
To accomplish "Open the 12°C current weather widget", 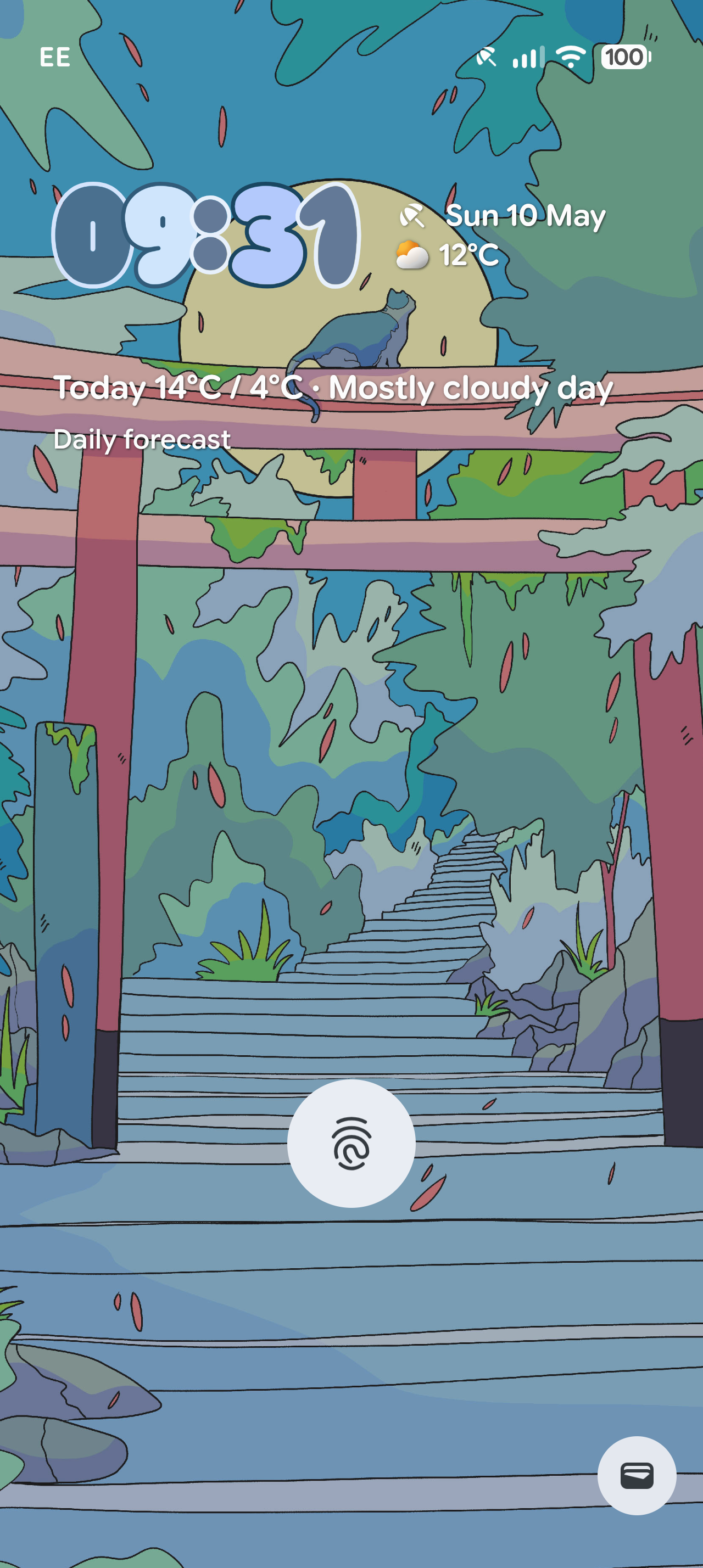I will tap(448, 255).
